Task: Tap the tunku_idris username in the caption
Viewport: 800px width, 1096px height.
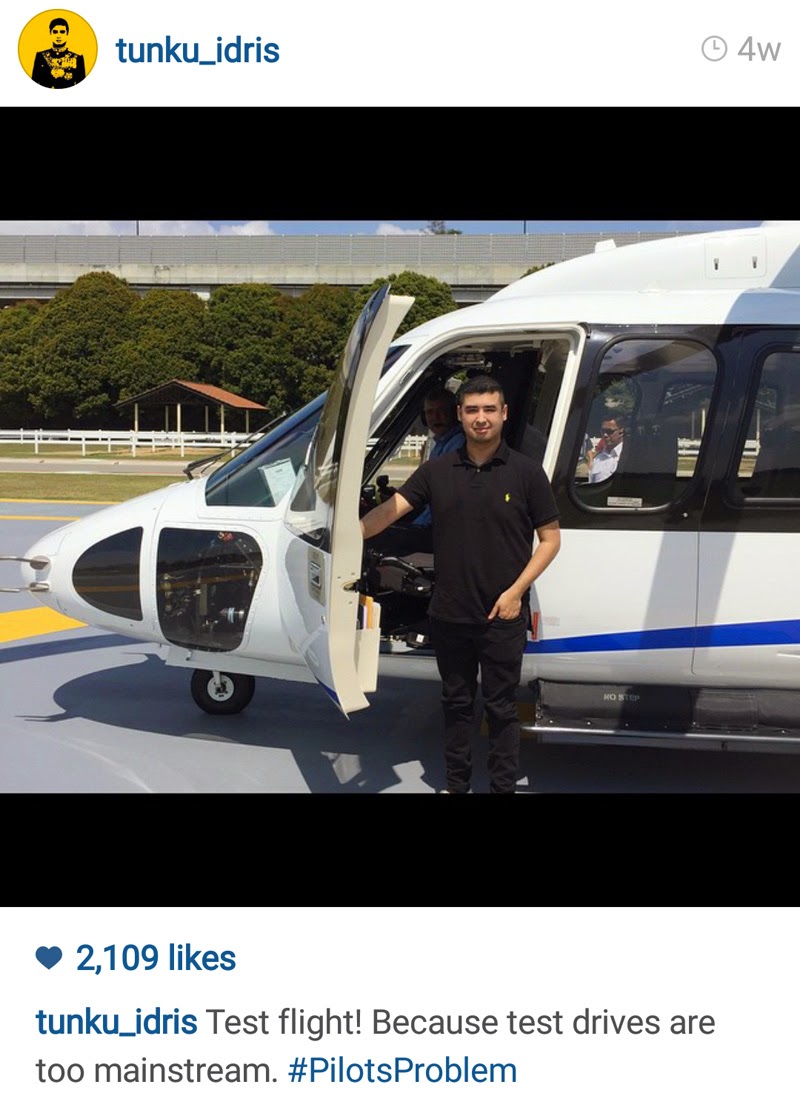Action: pyautogui.click(x=116, y=1023)
